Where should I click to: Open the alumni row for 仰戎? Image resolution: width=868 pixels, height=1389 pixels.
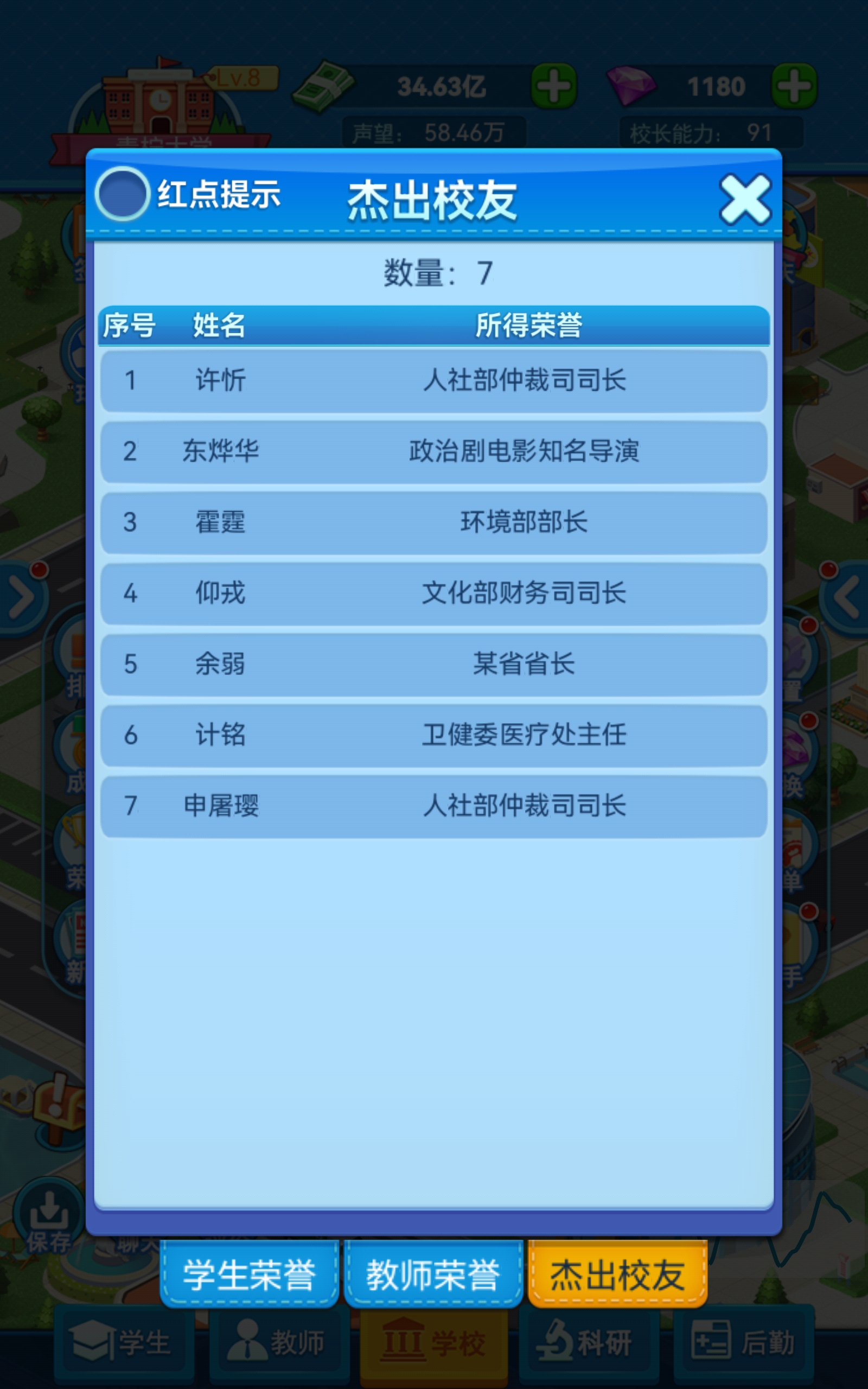click(x=433, y=594)
